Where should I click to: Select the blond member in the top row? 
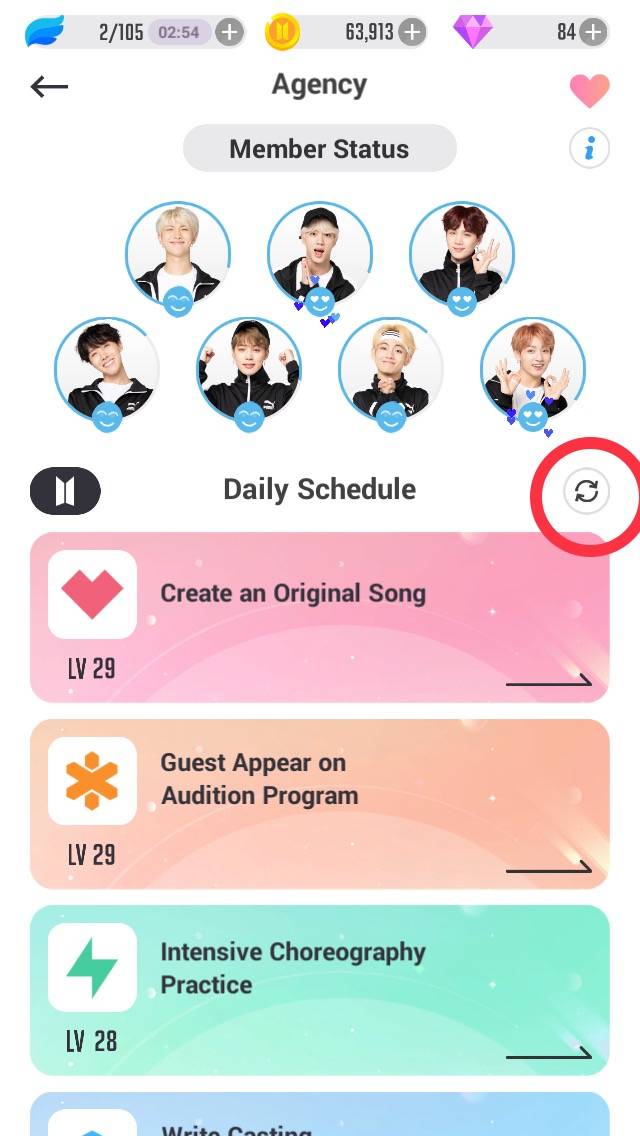coord(178,254)
